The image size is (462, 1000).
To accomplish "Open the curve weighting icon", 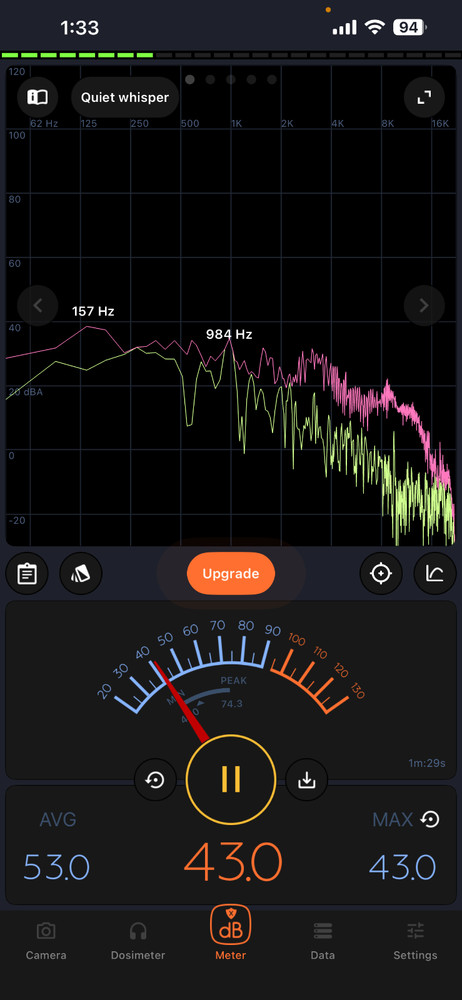I will 435,574.
